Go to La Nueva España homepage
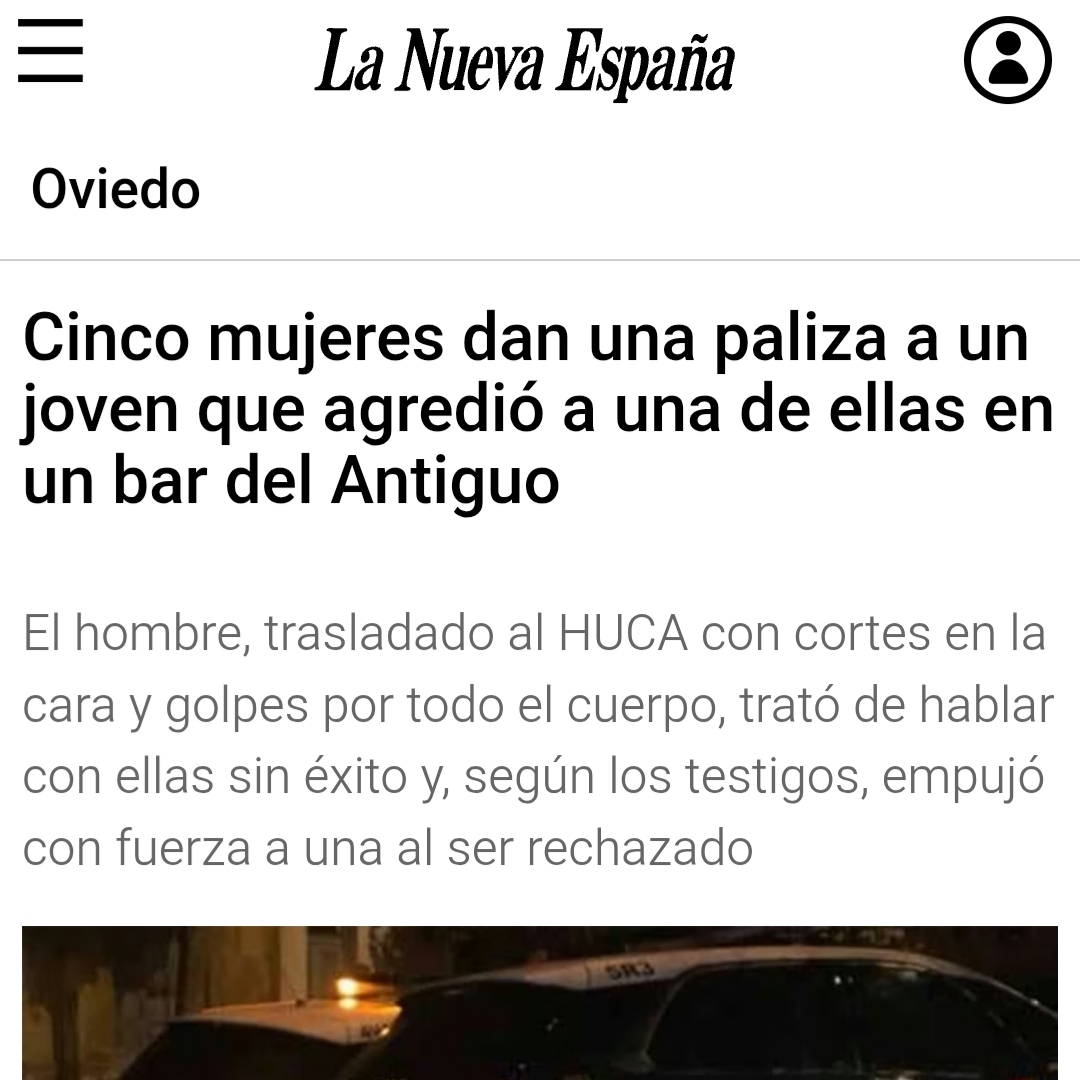This screenshot has height=1080, width=1080. tap(525, 62)
